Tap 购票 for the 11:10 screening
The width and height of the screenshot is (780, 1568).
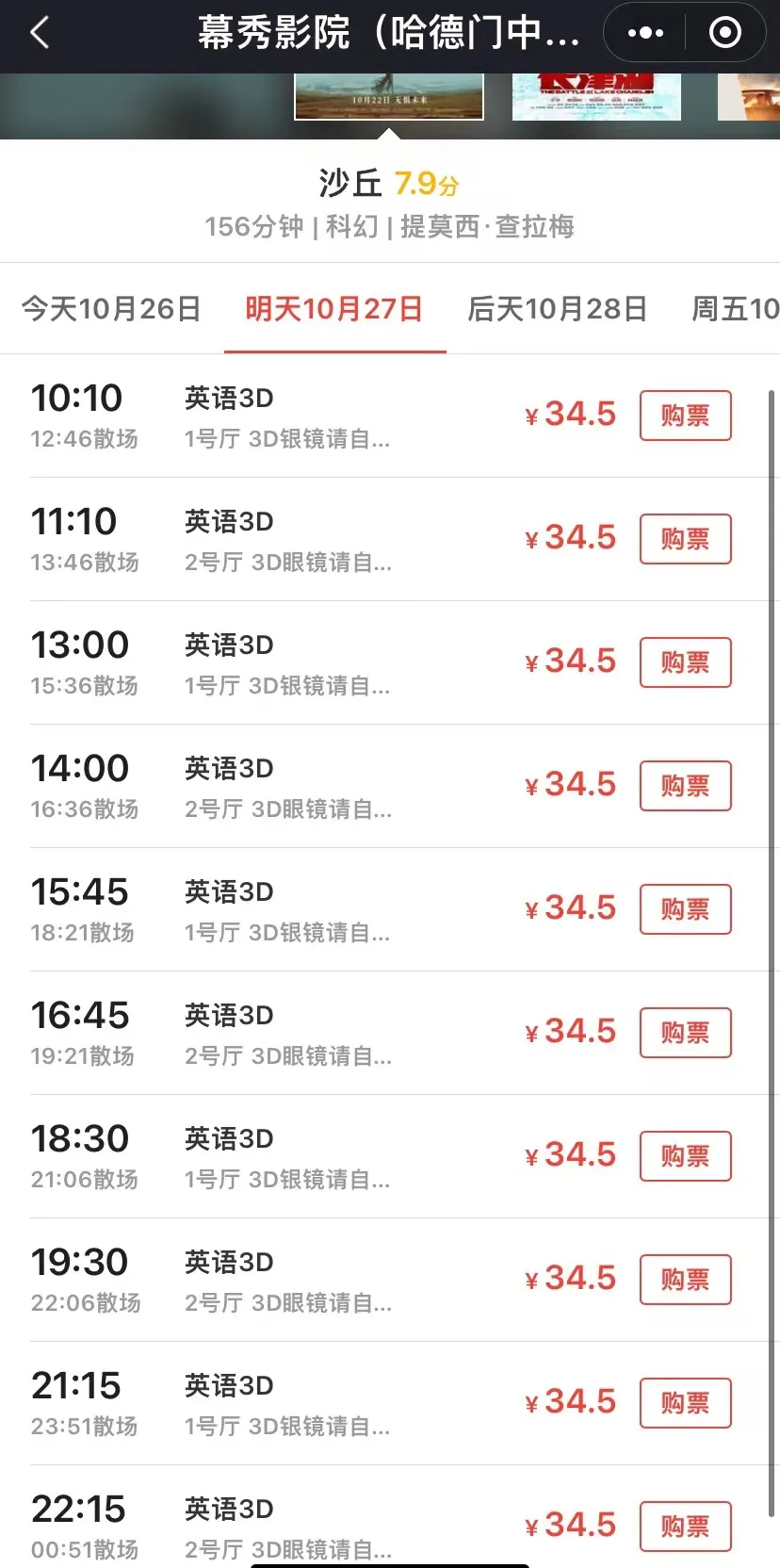click(685, 539)
